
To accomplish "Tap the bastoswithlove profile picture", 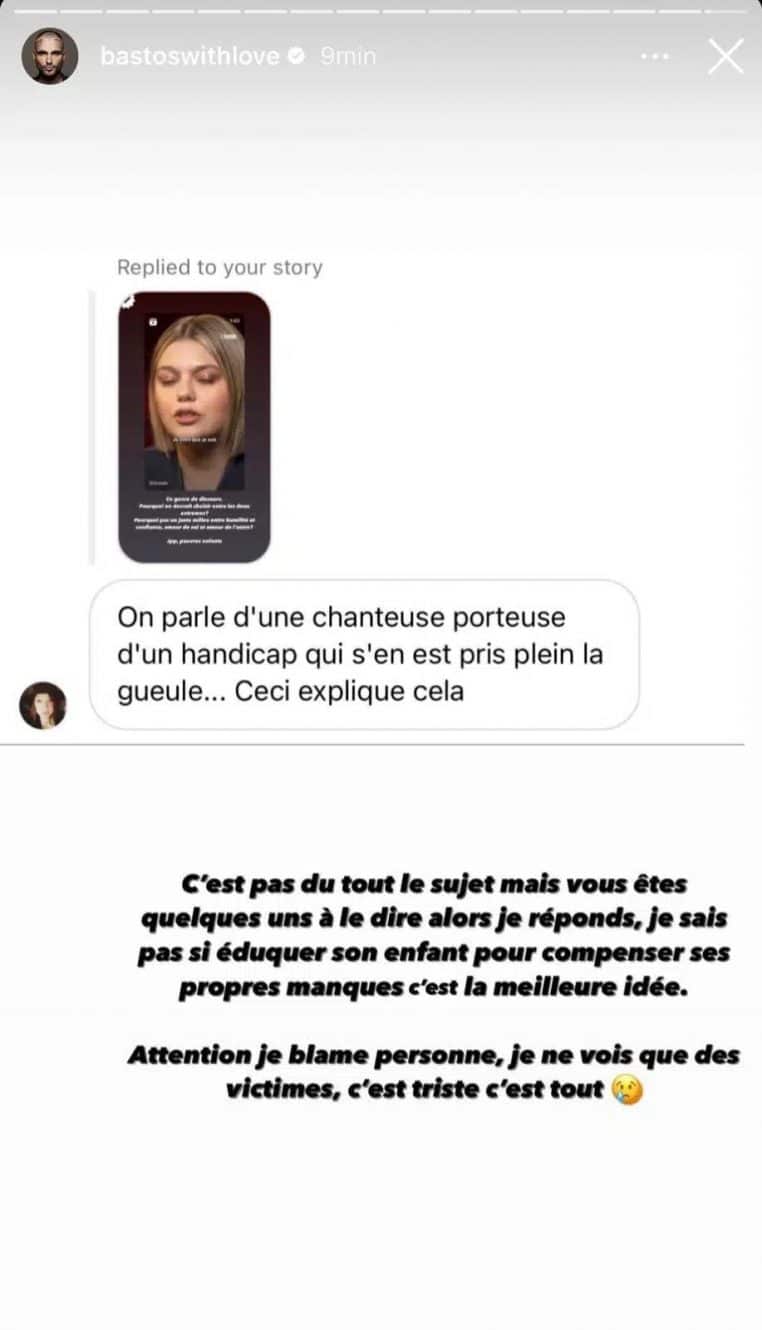I will [50, 56].
